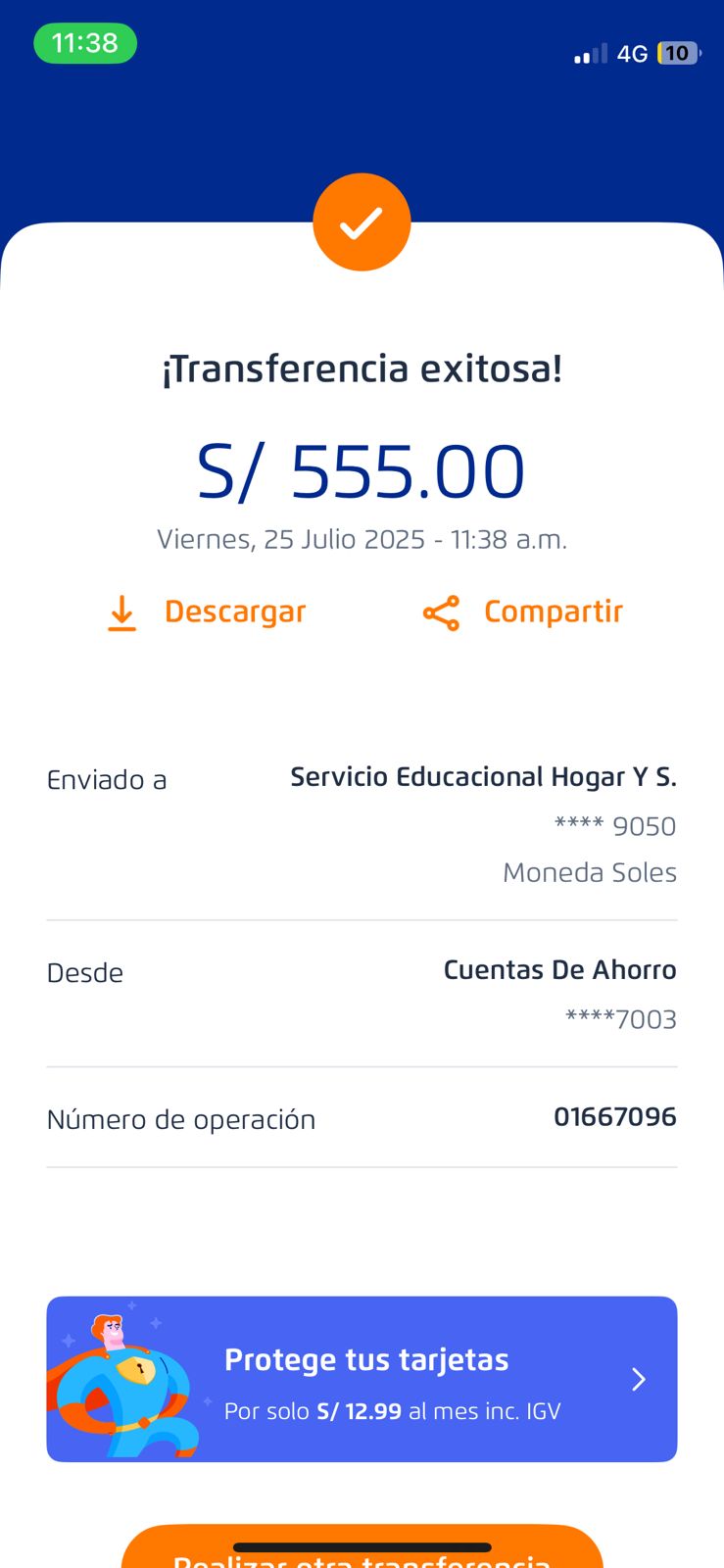Image resolution: width=724 pixels, height=1568 pixels.
Task: Download the transfer receipt via Descargar
Action: (x=207, y=612)
